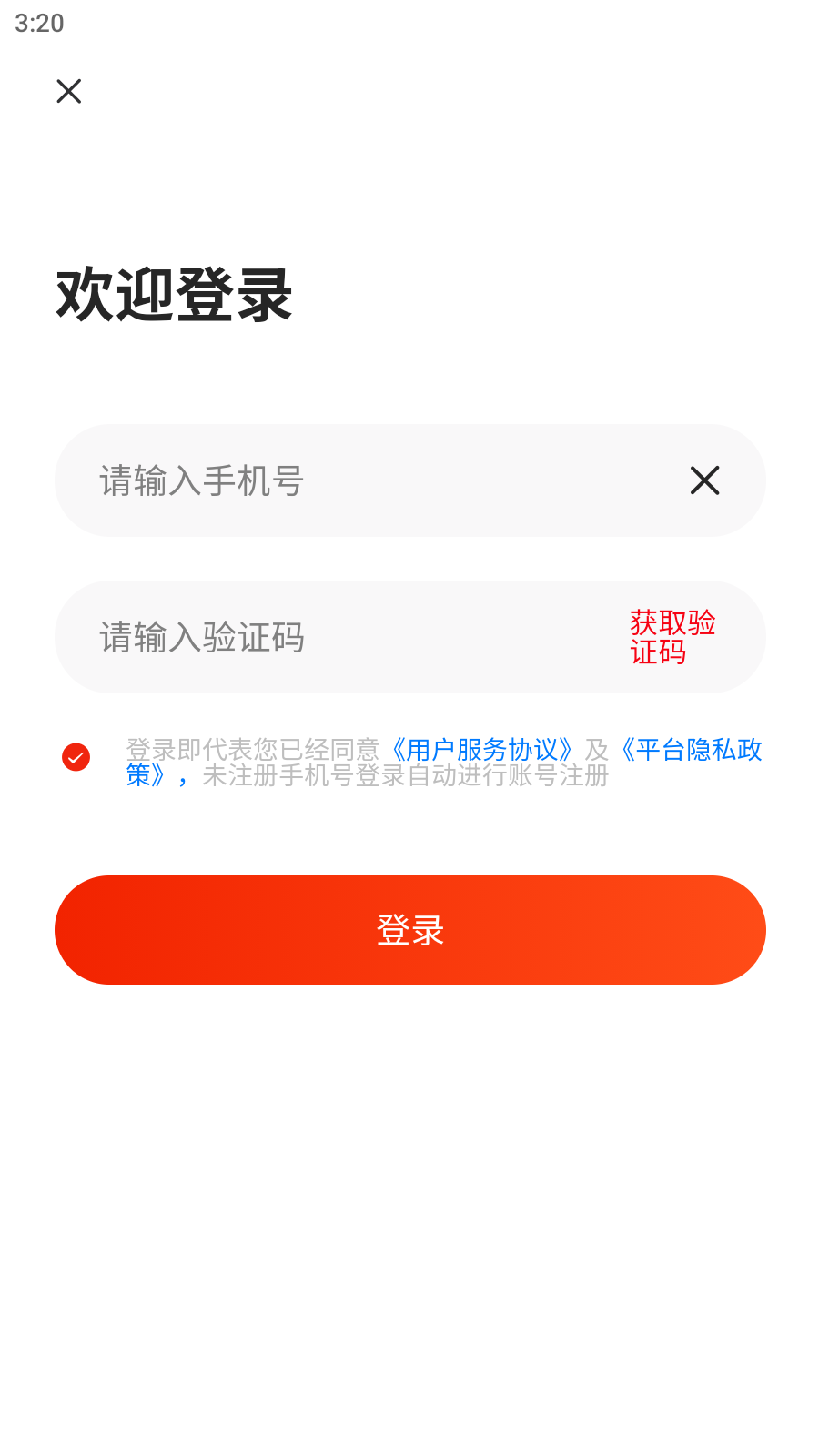This screenshot has width=819, height=1456.
Task: Click the gradient login button
Action: (x=409, y=930)
